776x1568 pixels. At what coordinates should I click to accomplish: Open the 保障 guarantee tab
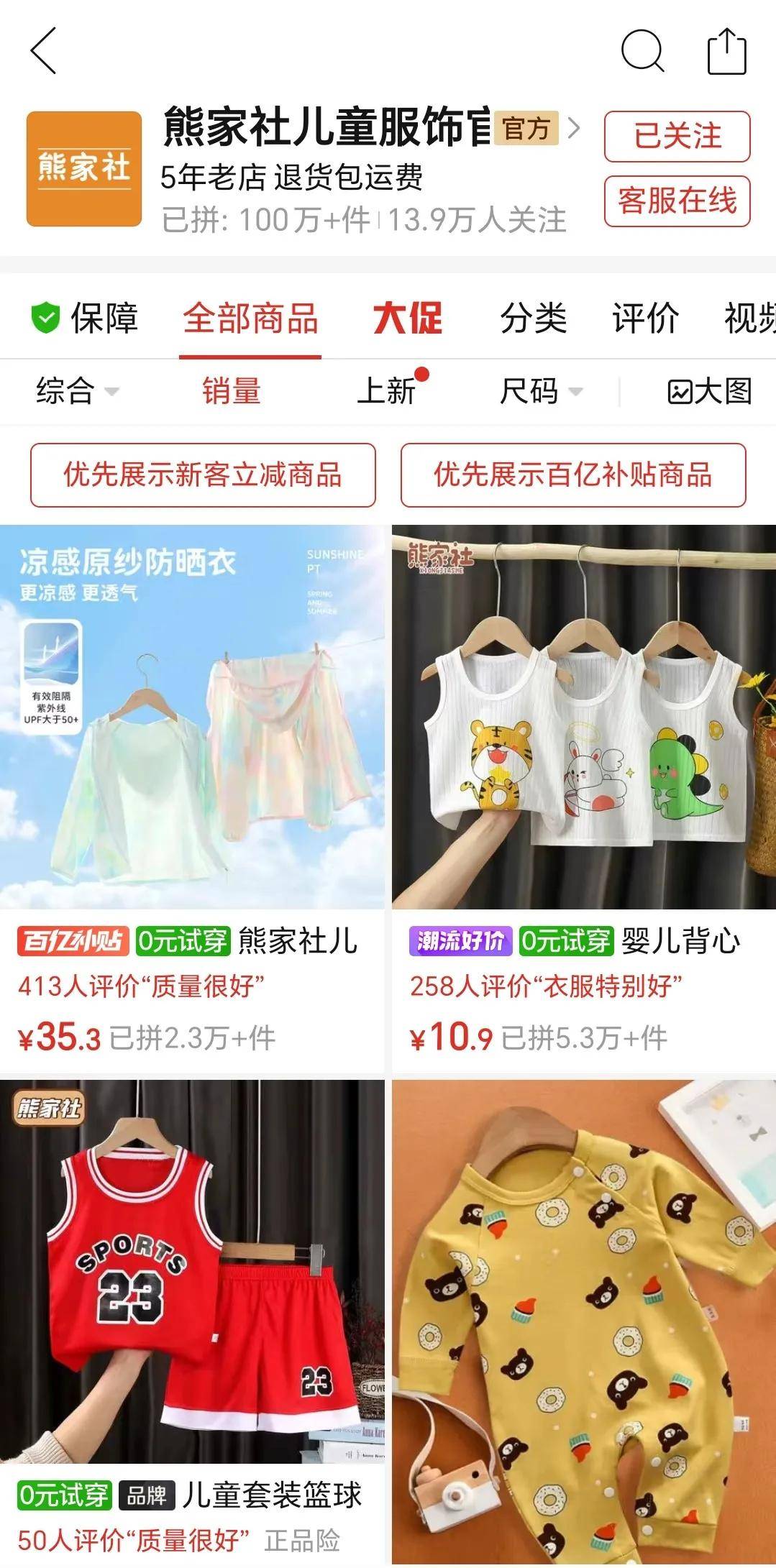coord(85,318)
